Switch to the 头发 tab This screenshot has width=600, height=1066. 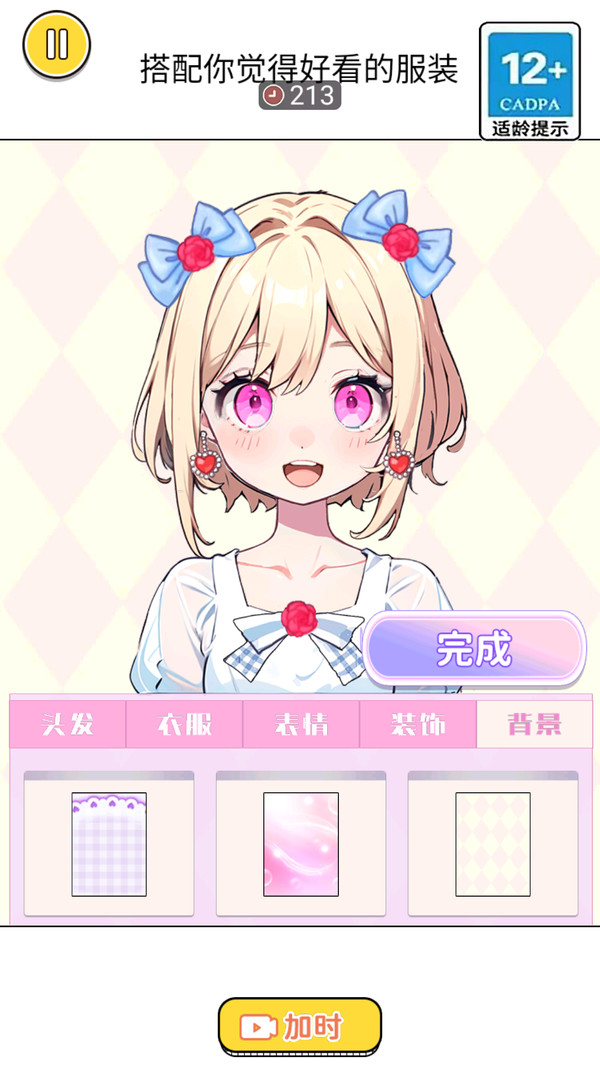[68, 725]
